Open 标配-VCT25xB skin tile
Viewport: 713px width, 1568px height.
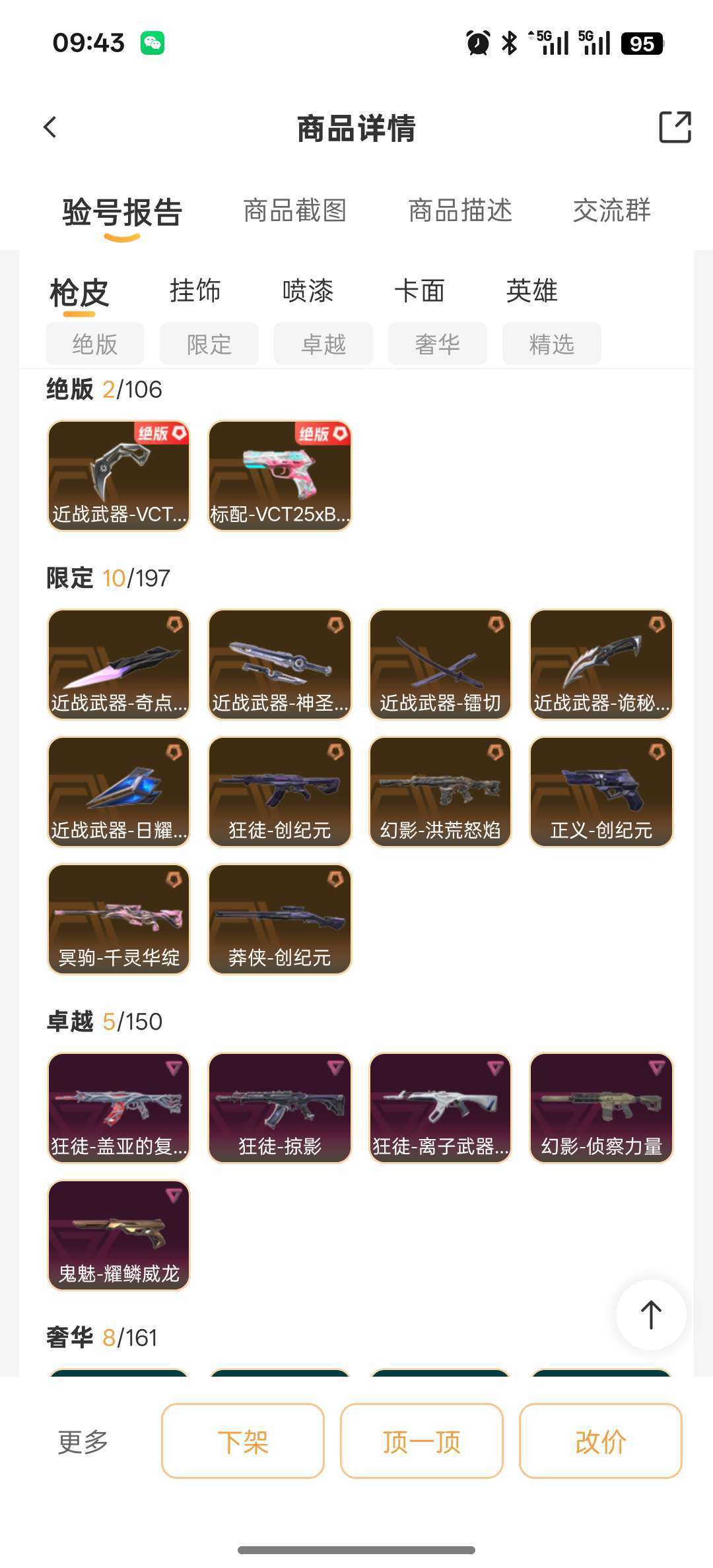280,475
